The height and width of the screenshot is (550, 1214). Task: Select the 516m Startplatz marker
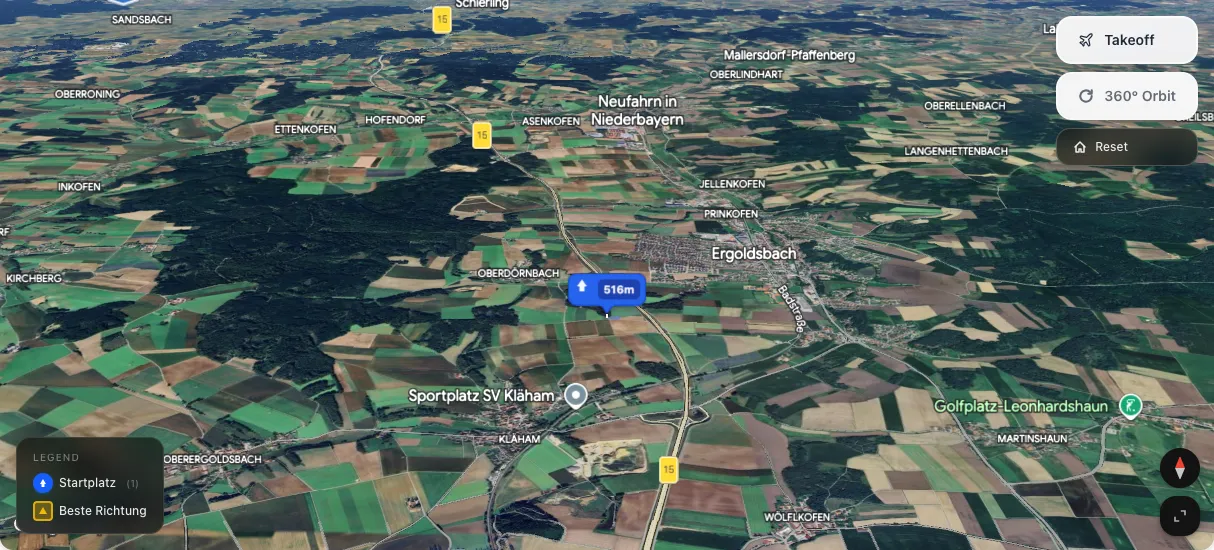coord(607,290)
